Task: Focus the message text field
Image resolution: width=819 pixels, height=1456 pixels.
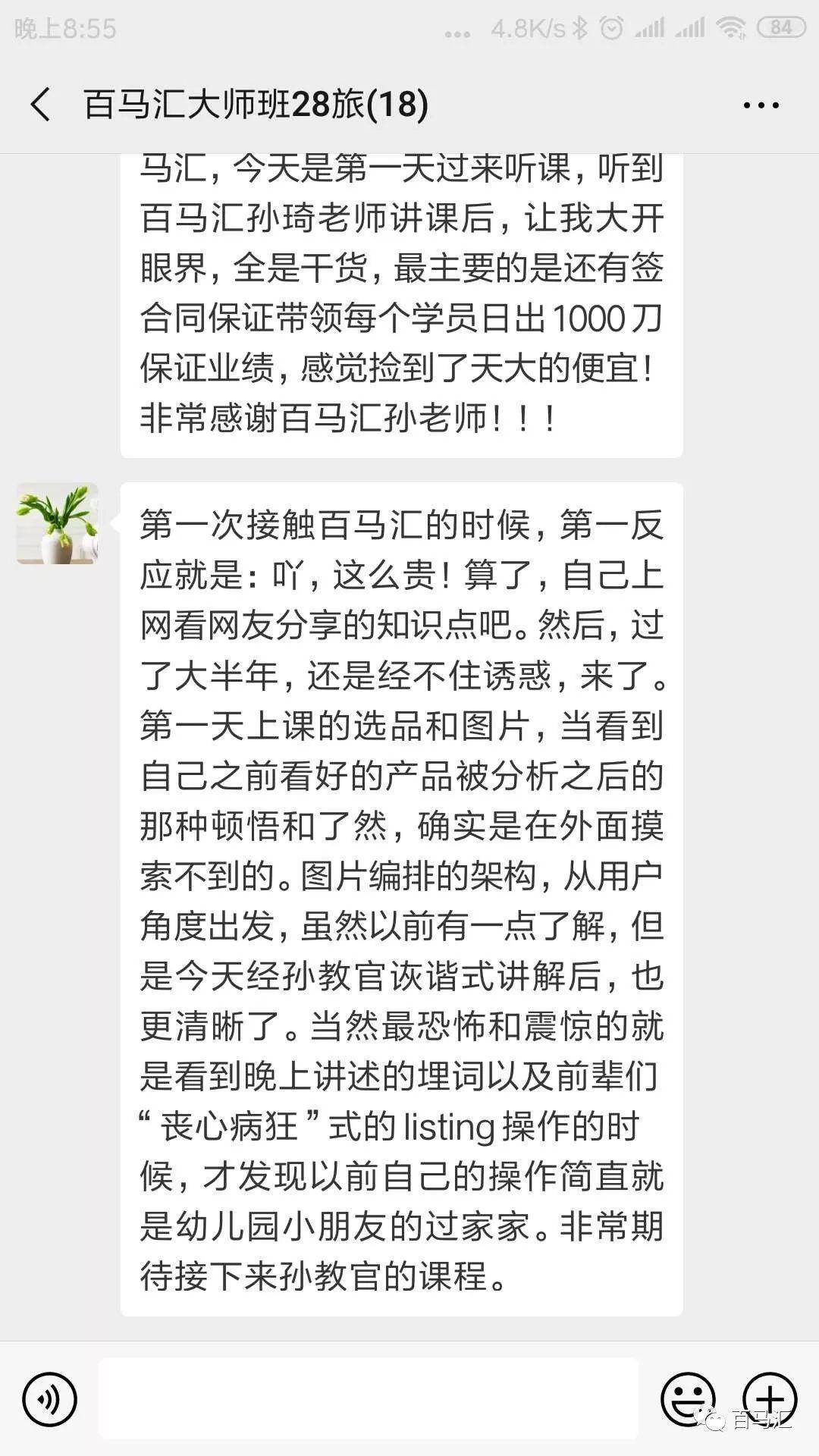Action: click(x=369, y=1398)
